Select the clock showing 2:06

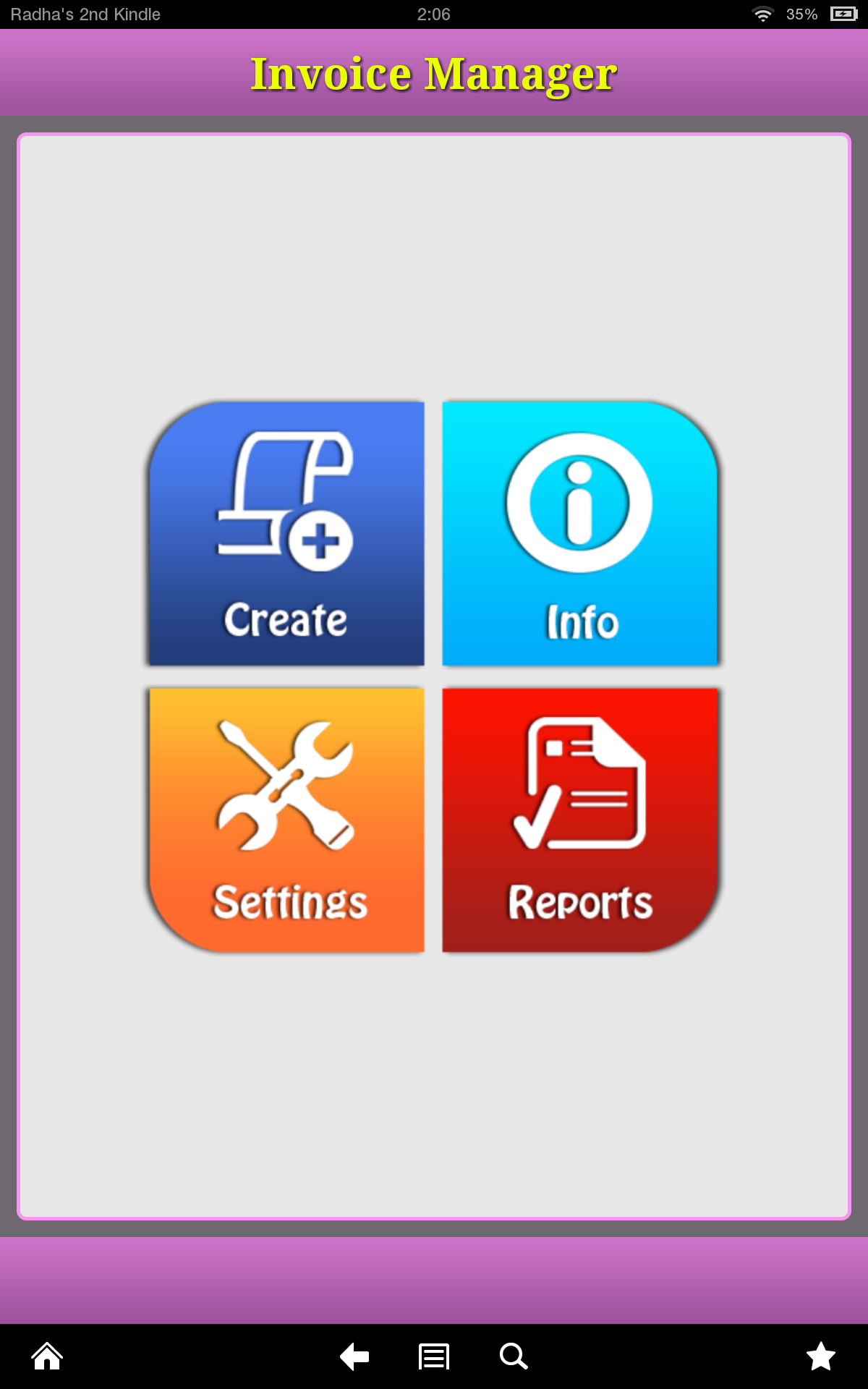click(434, 13)
